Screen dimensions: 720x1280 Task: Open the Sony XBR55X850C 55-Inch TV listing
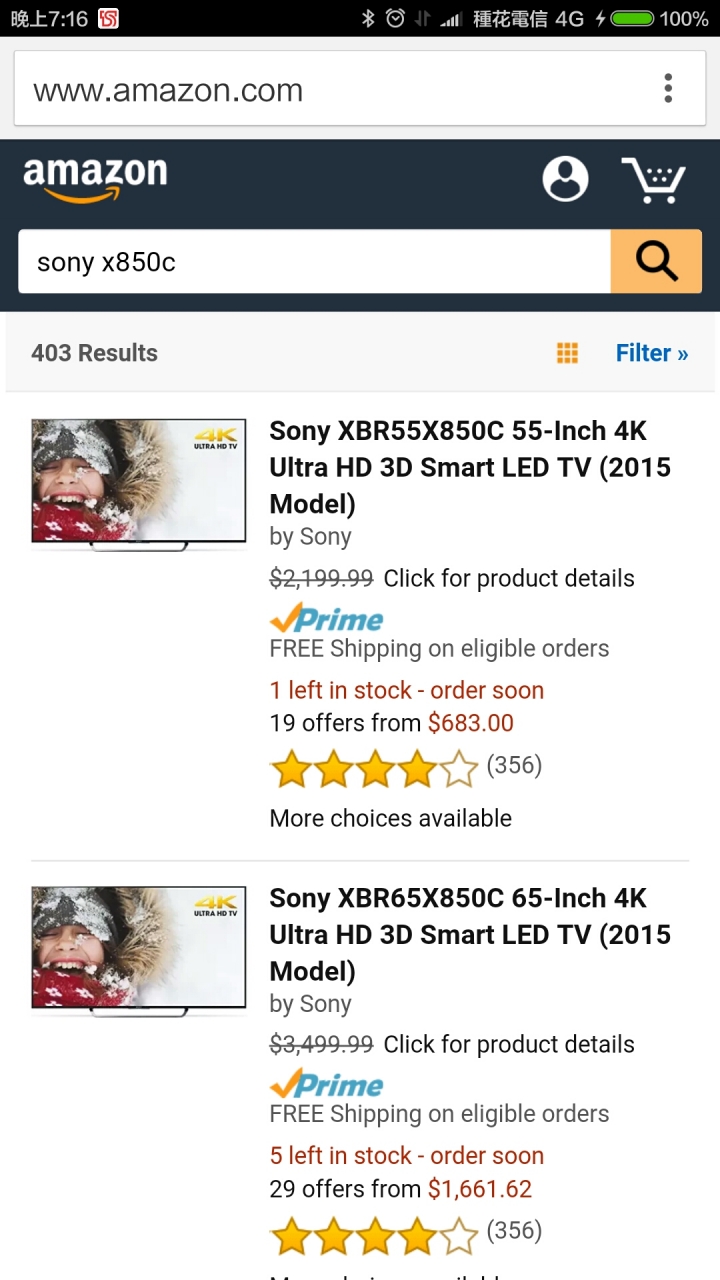tap(470, 467)
